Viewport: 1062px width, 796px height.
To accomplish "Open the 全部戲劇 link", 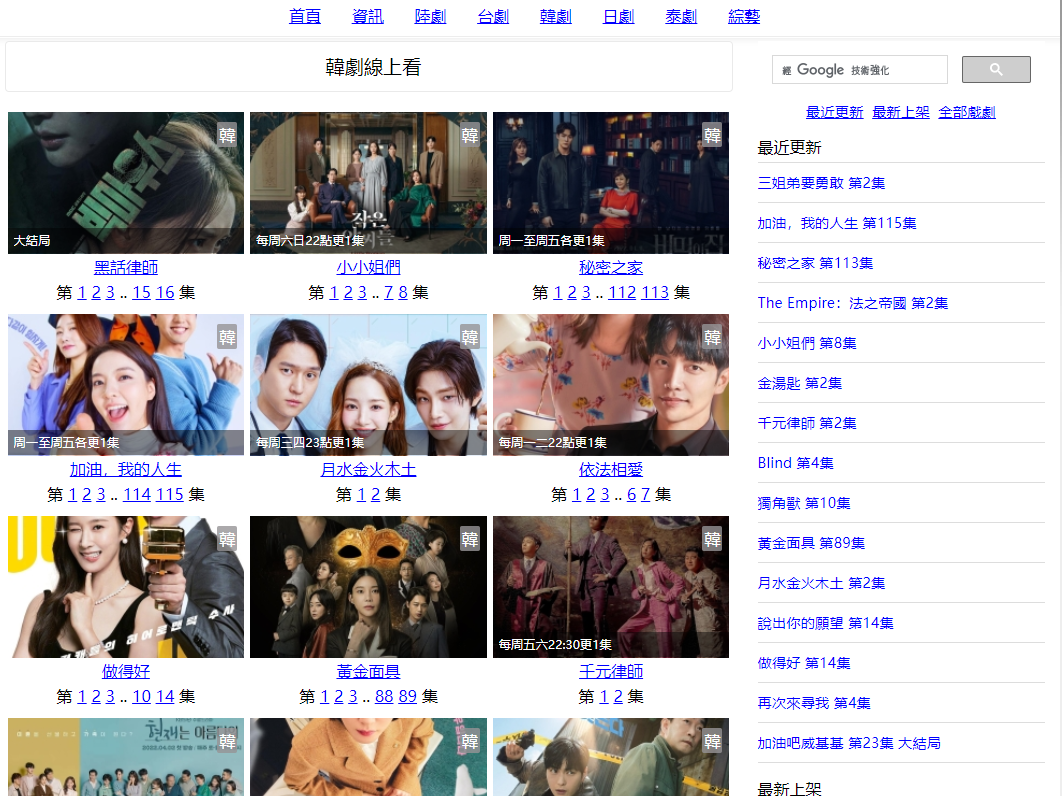I will click(966, 112).
